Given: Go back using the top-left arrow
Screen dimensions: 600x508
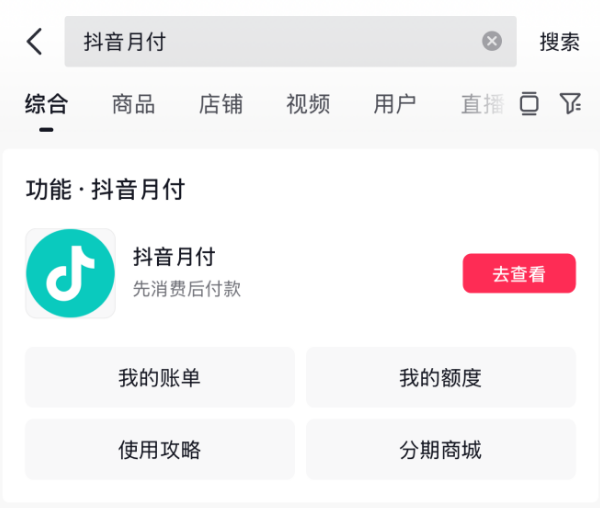Looking at the screenshot, I should (35, 42).
